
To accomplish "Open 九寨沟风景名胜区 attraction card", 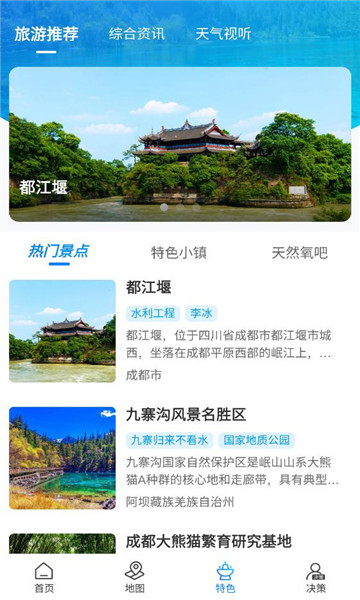I will tap(180, 458).
